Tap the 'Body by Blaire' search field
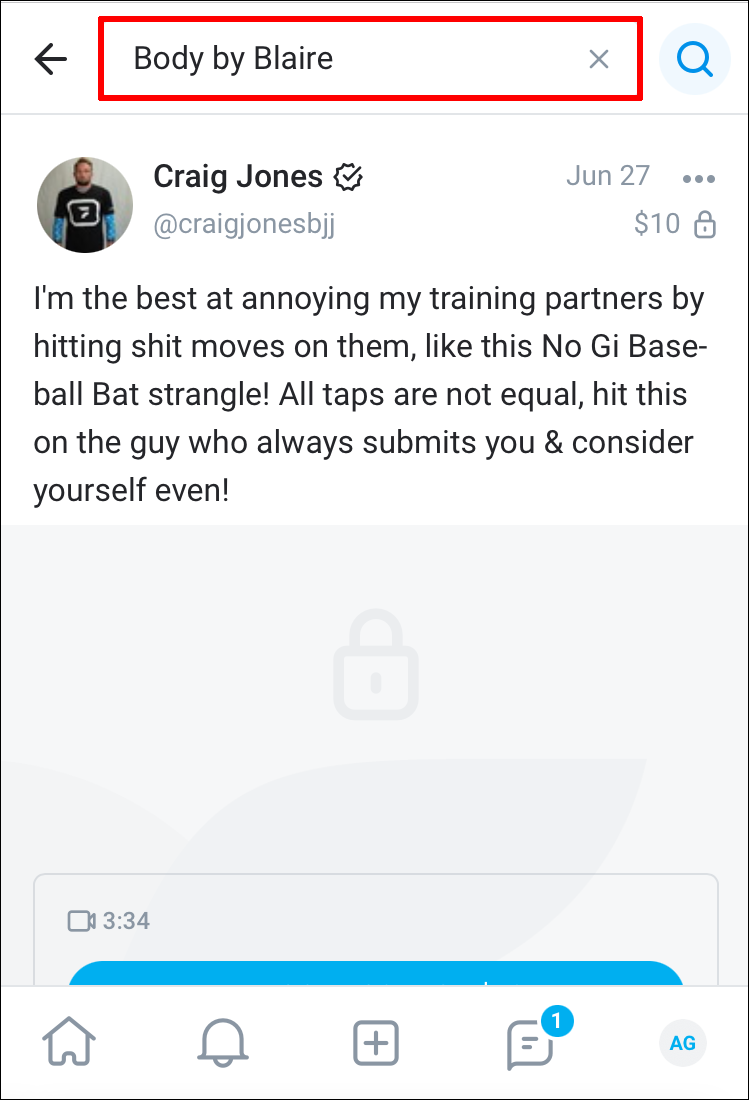The width and height of the screenshot is (749, 1100). (x=350, y=59)
